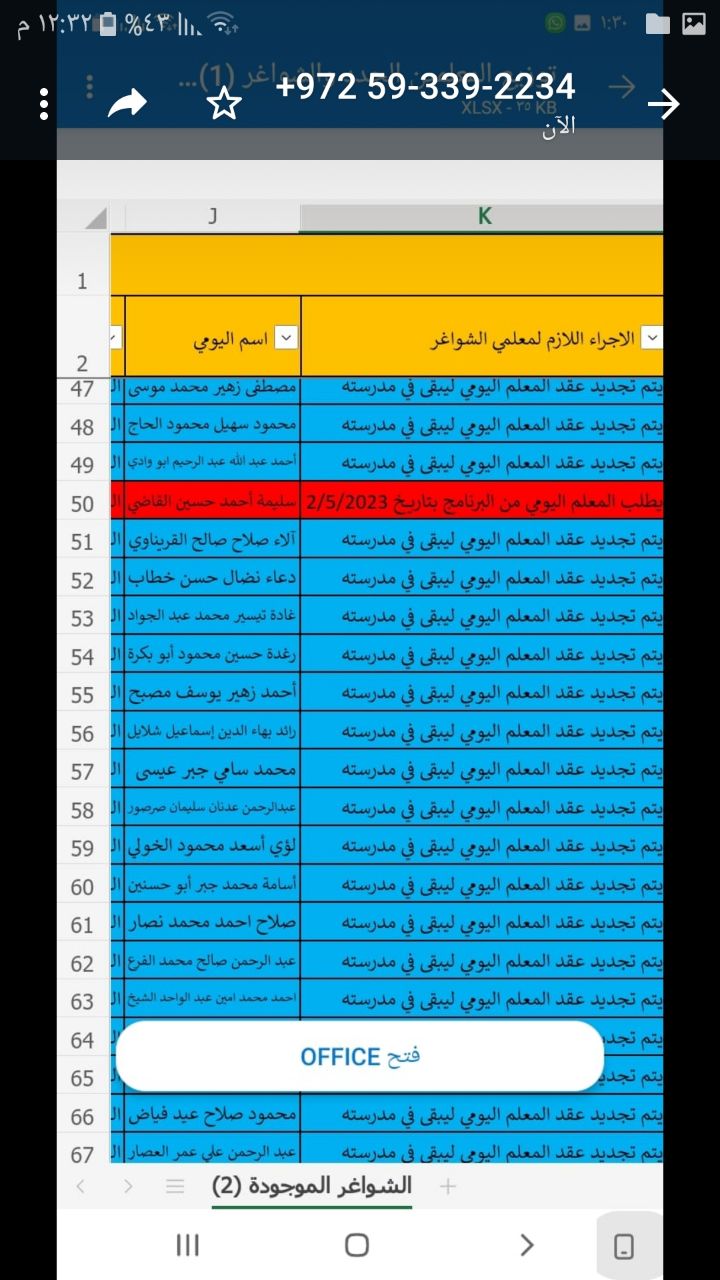Screen dimensions: 720x1280
Task: Star this media message
Action: coord(225,103)
